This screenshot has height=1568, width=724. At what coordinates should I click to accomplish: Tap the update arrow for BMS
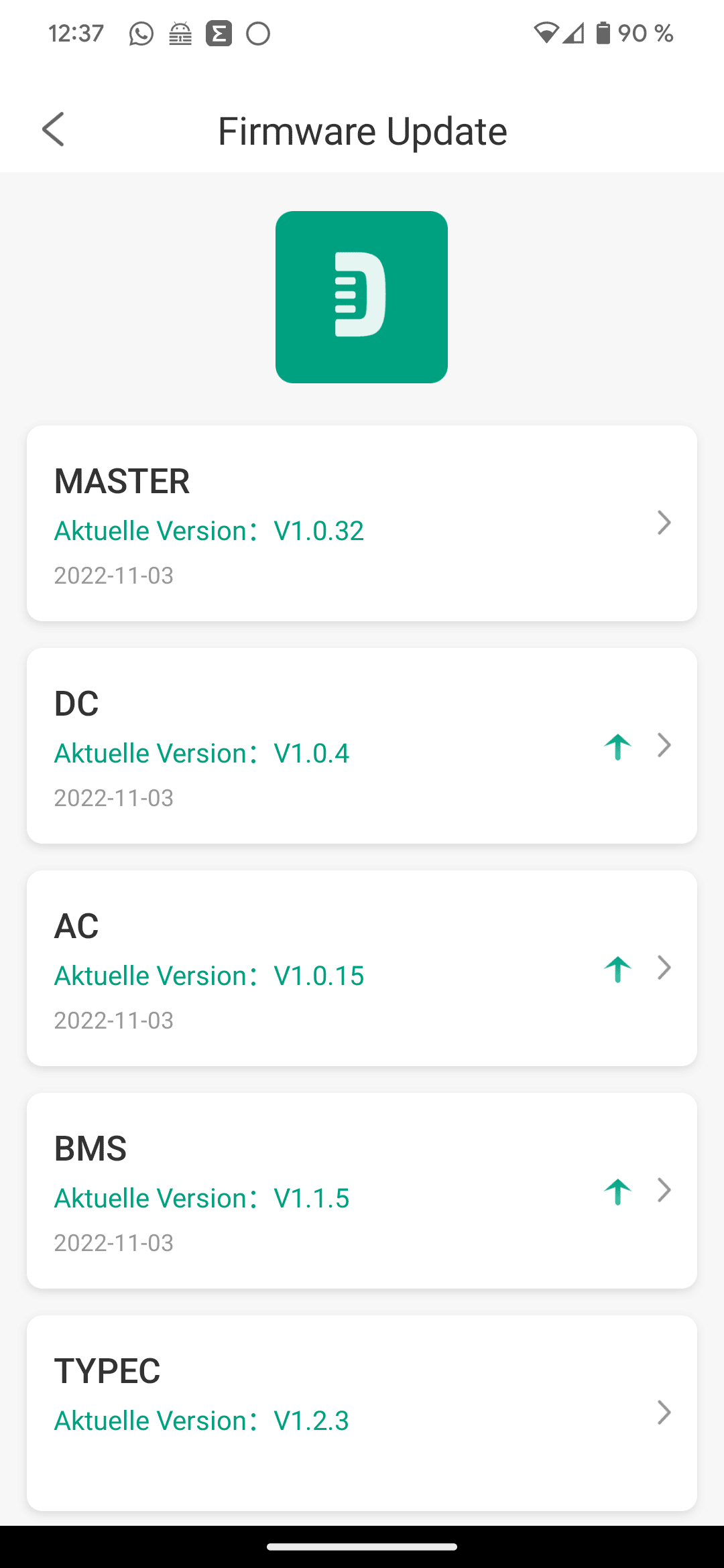click(x=617, y=1191)
